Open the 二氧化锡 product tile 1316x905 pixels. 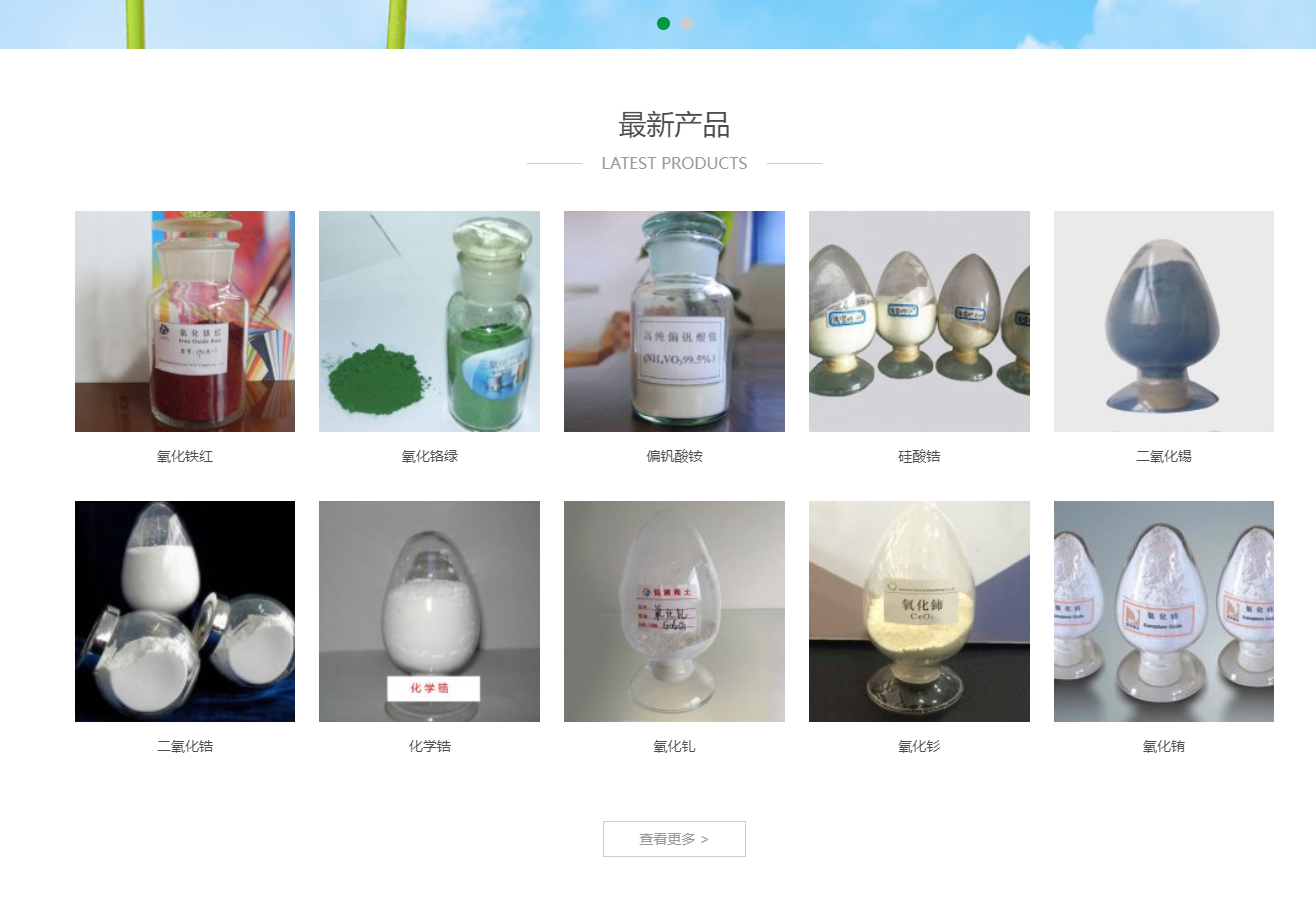click(1163, 321)
